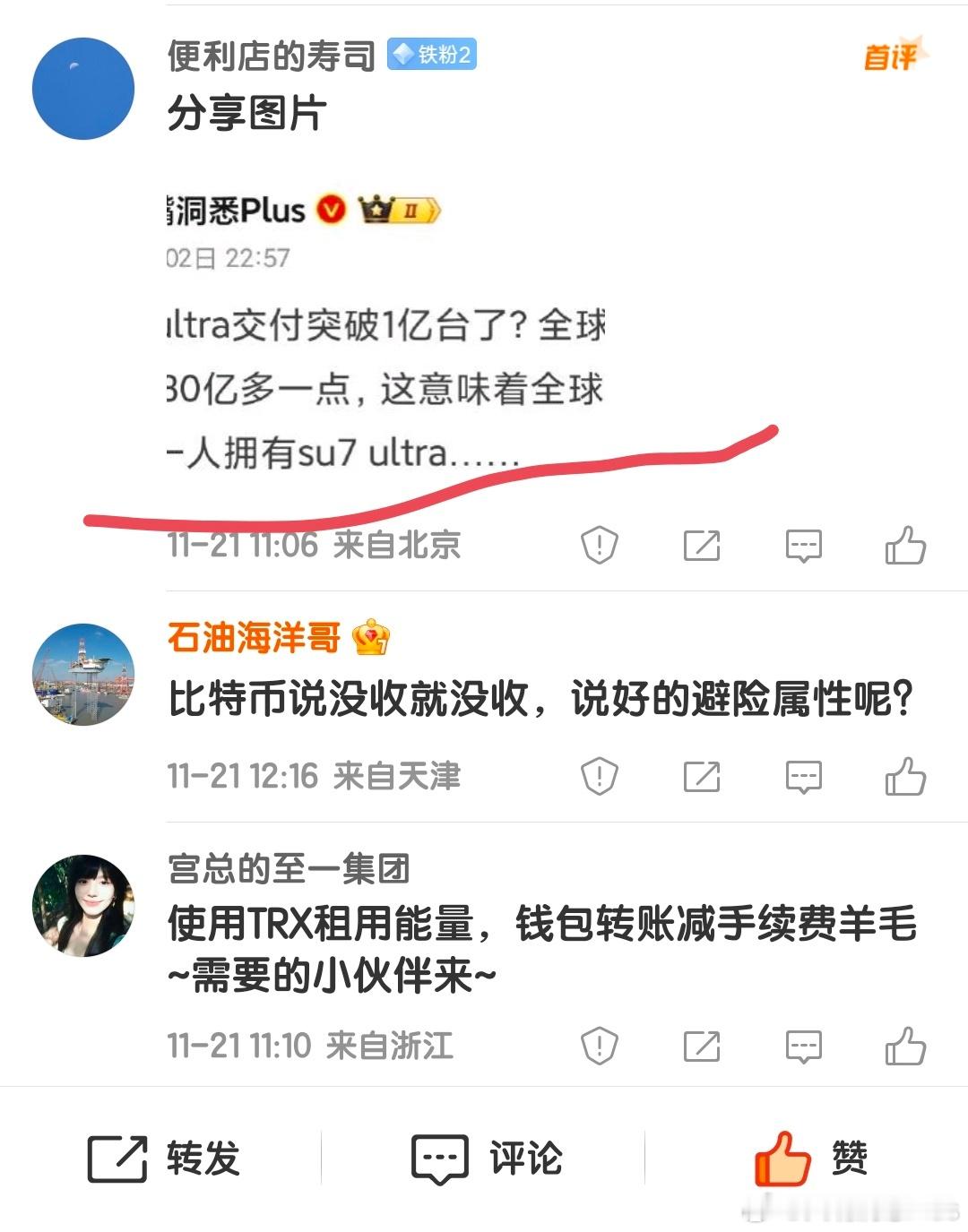Tap the 评论 button in the bottom bar
968x1232 pixels.
pyautogui.click(x=489, y=1157)
